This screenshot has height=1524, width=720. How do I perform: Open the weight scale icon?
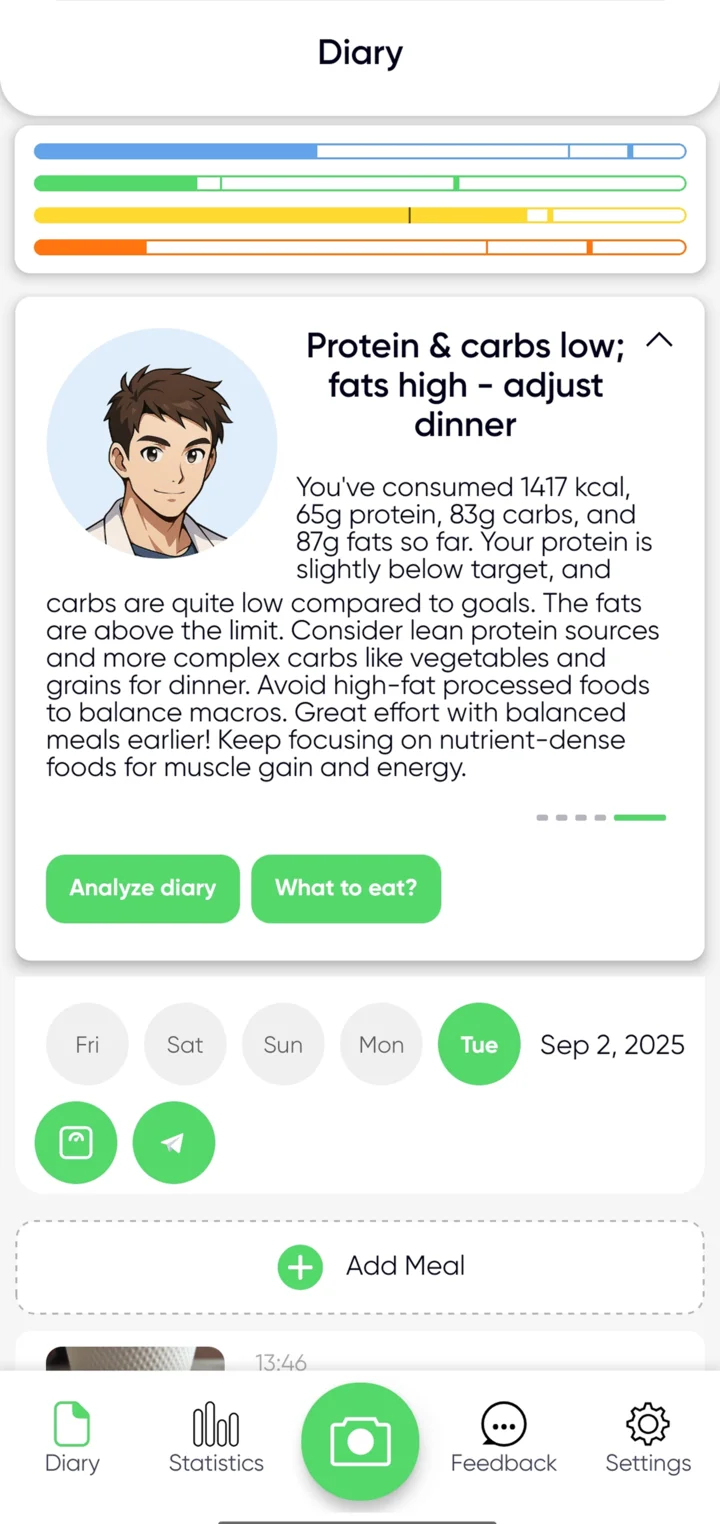point(76,1143)
